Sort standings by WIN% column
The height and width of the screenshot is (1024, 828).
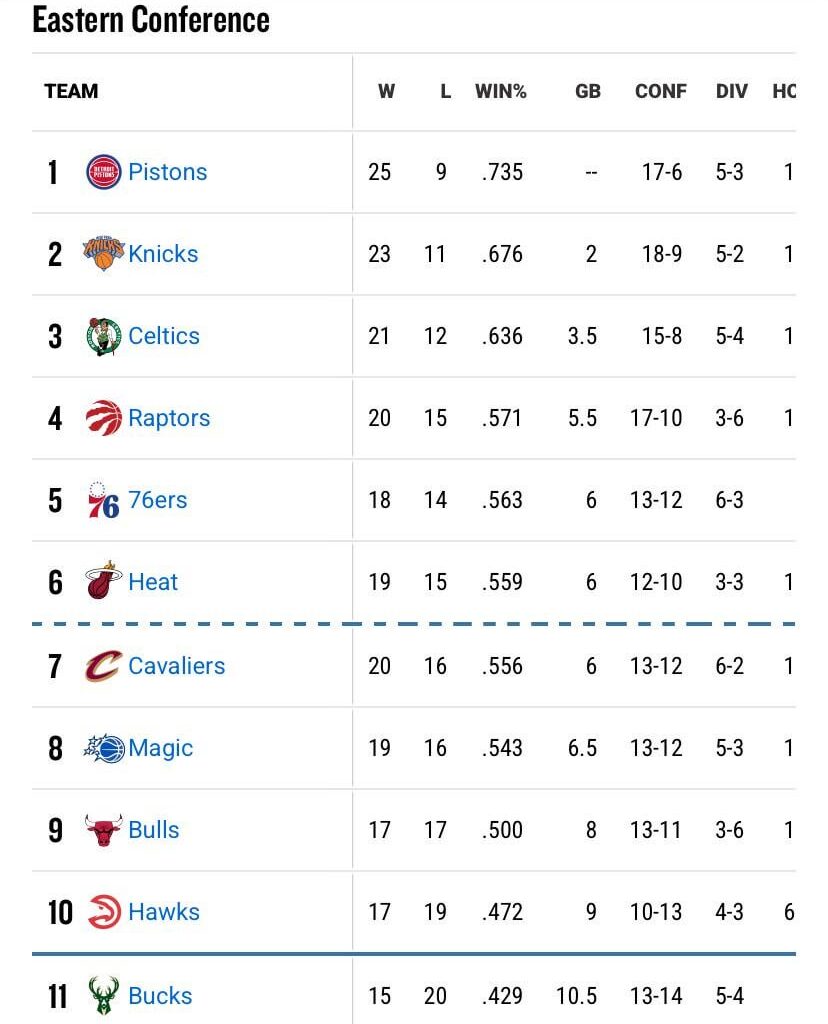coord(500,92)
